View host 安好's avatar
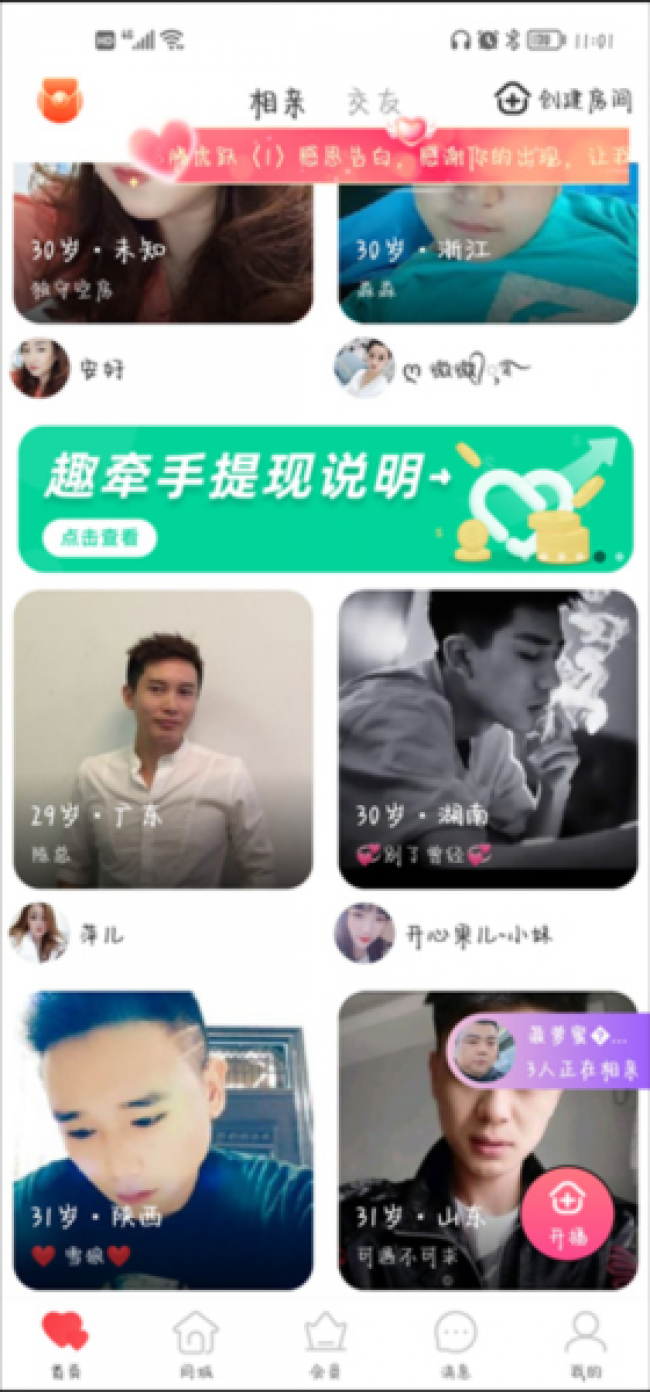650x1392 pixels. (40, 369)
